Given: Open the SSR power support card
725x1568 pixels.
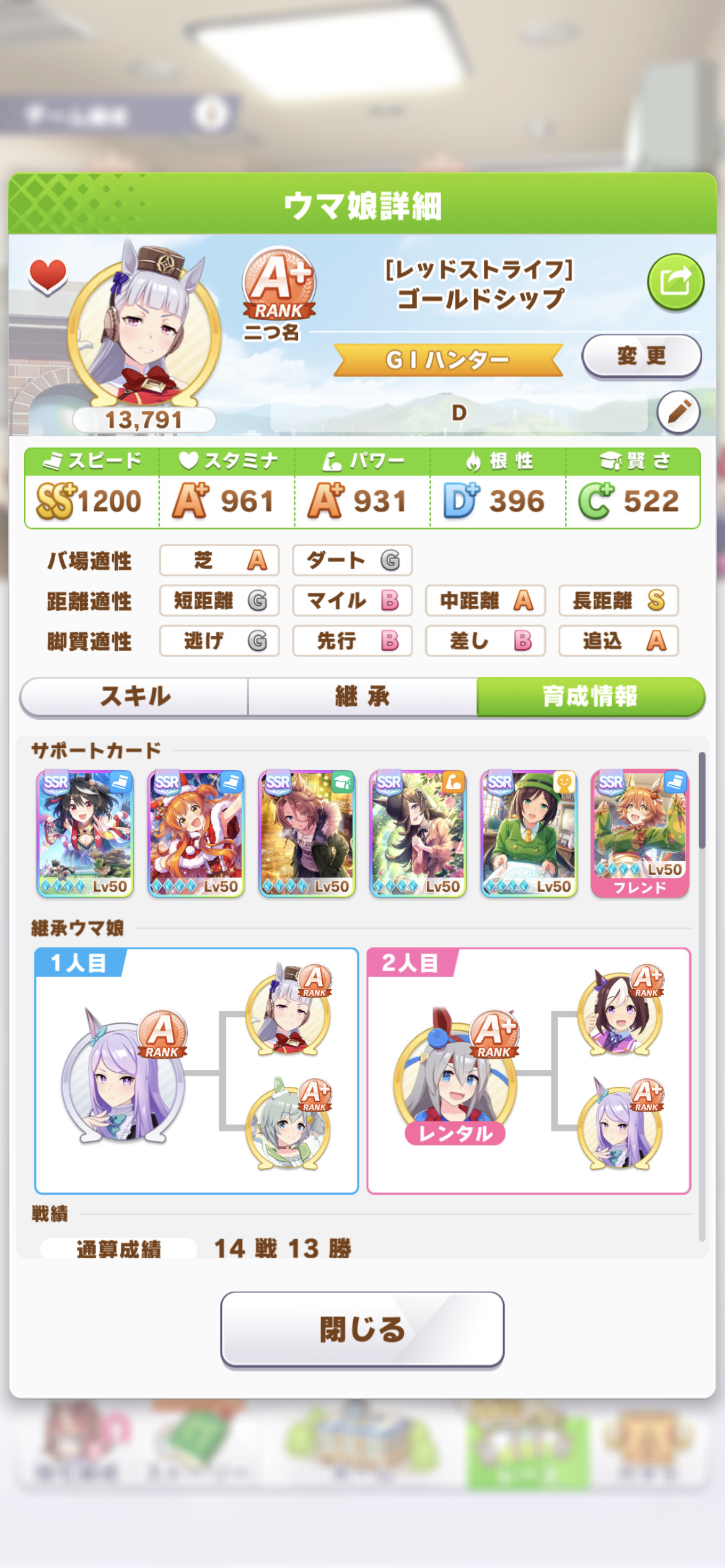Looking at the screenshot, I should click(418, 834).
